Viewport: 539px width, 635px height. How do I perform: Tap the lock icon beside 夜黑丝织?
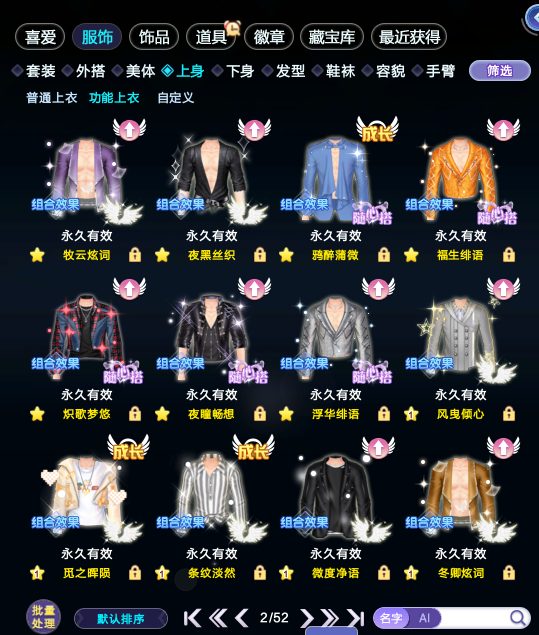coord(260,255)
